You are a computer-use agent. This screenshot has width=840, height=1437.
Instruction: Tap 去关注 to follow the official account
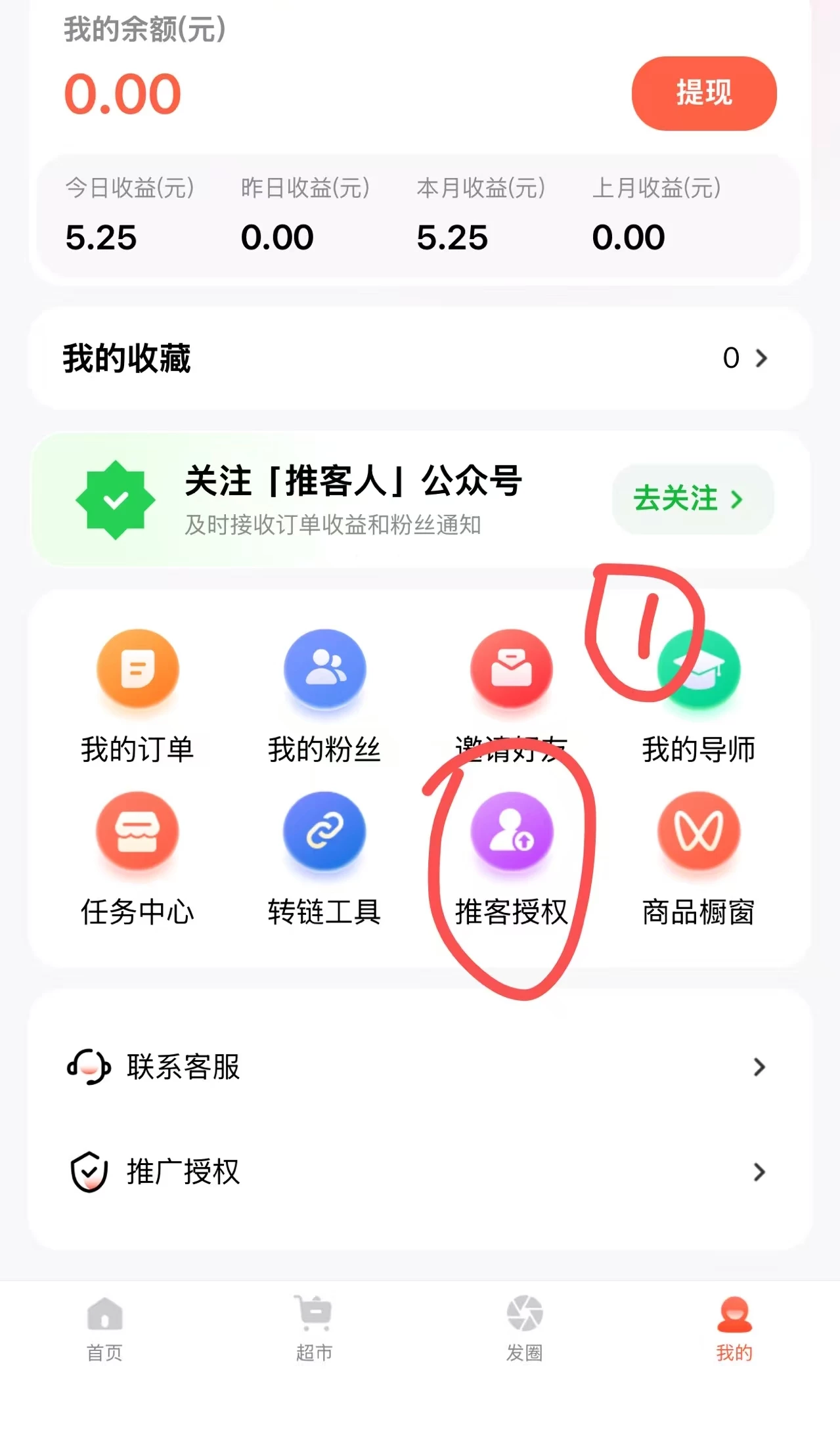coord(692,499)
